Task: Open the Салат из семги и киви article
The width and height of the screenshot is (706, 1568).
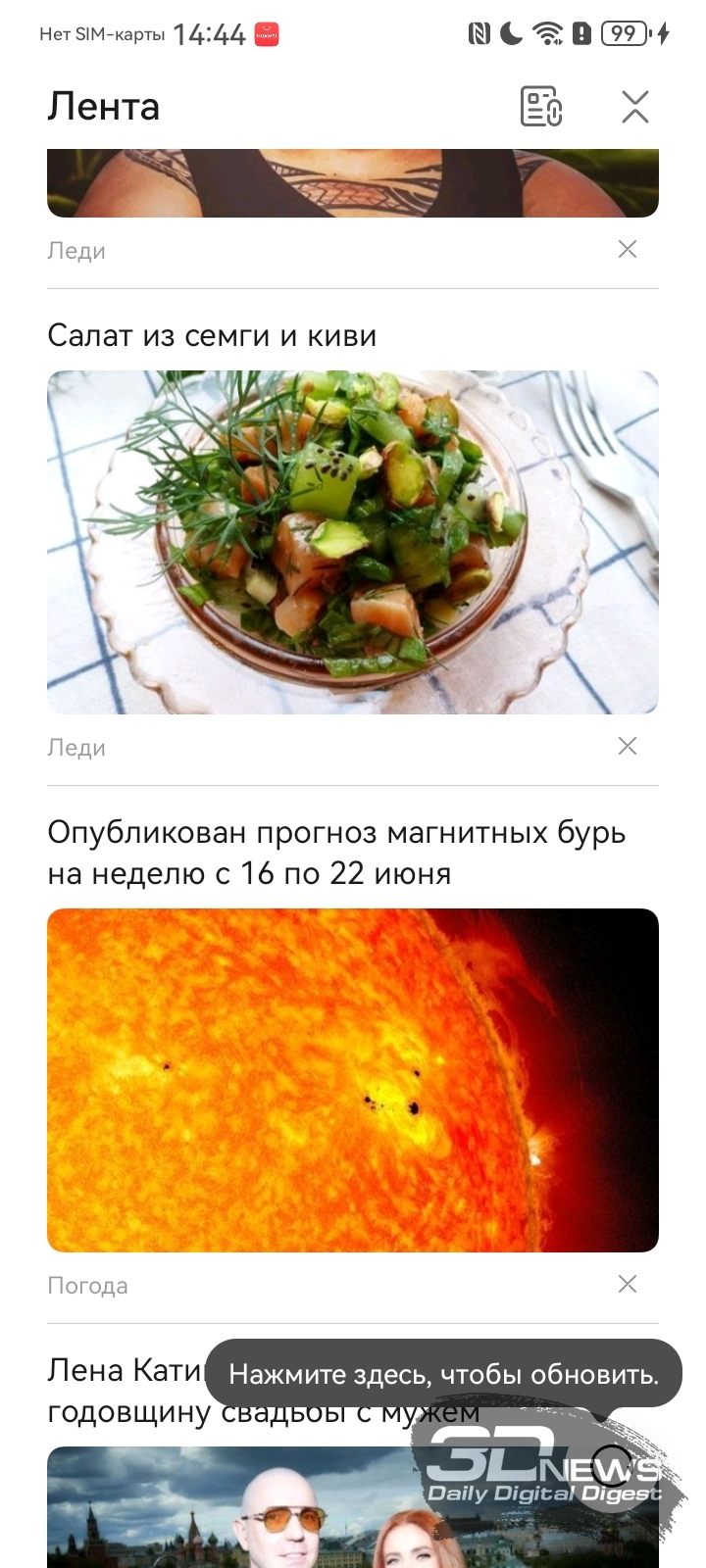Action: point(212,336)
